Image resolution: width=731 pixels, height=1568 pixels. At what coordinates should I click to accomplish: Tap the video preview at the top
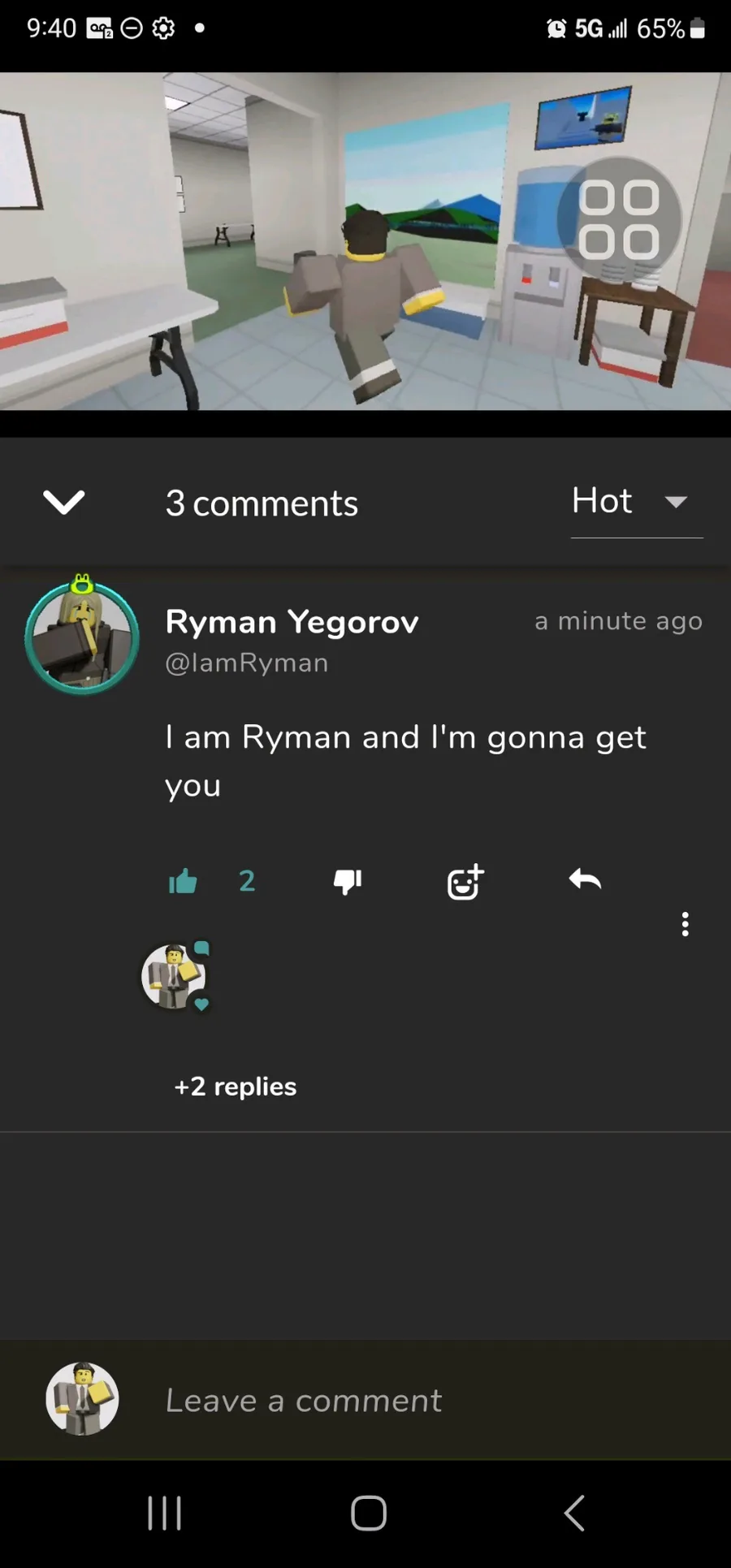(365, 241)
